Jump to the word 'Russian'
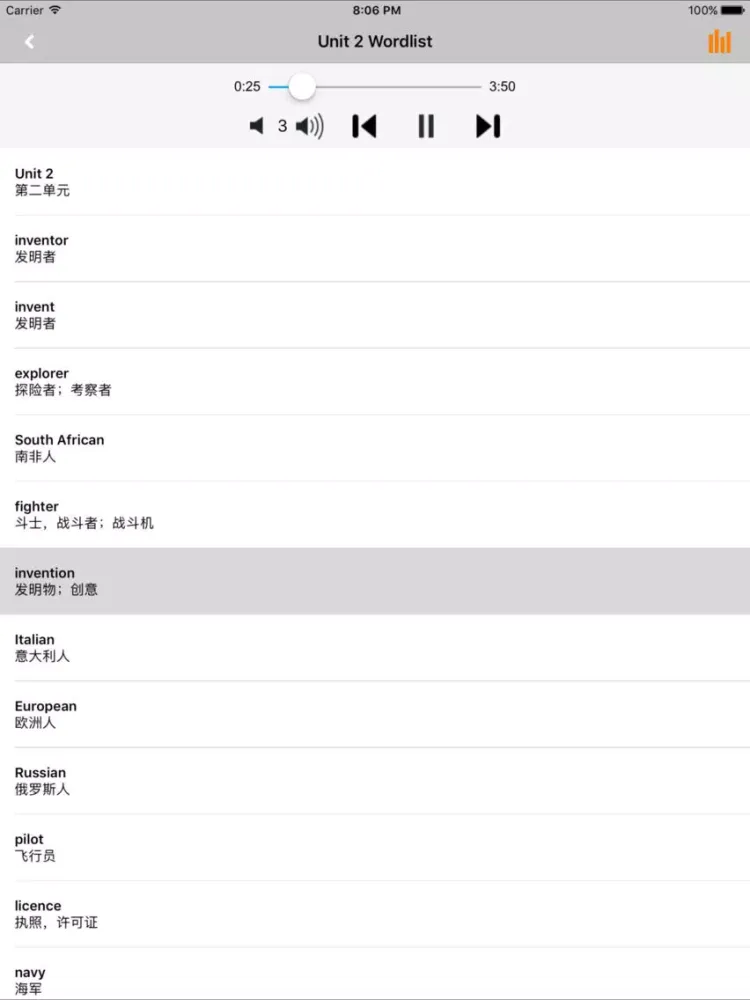This screenshot has height=1000, width=750. [x=375, y=781]
